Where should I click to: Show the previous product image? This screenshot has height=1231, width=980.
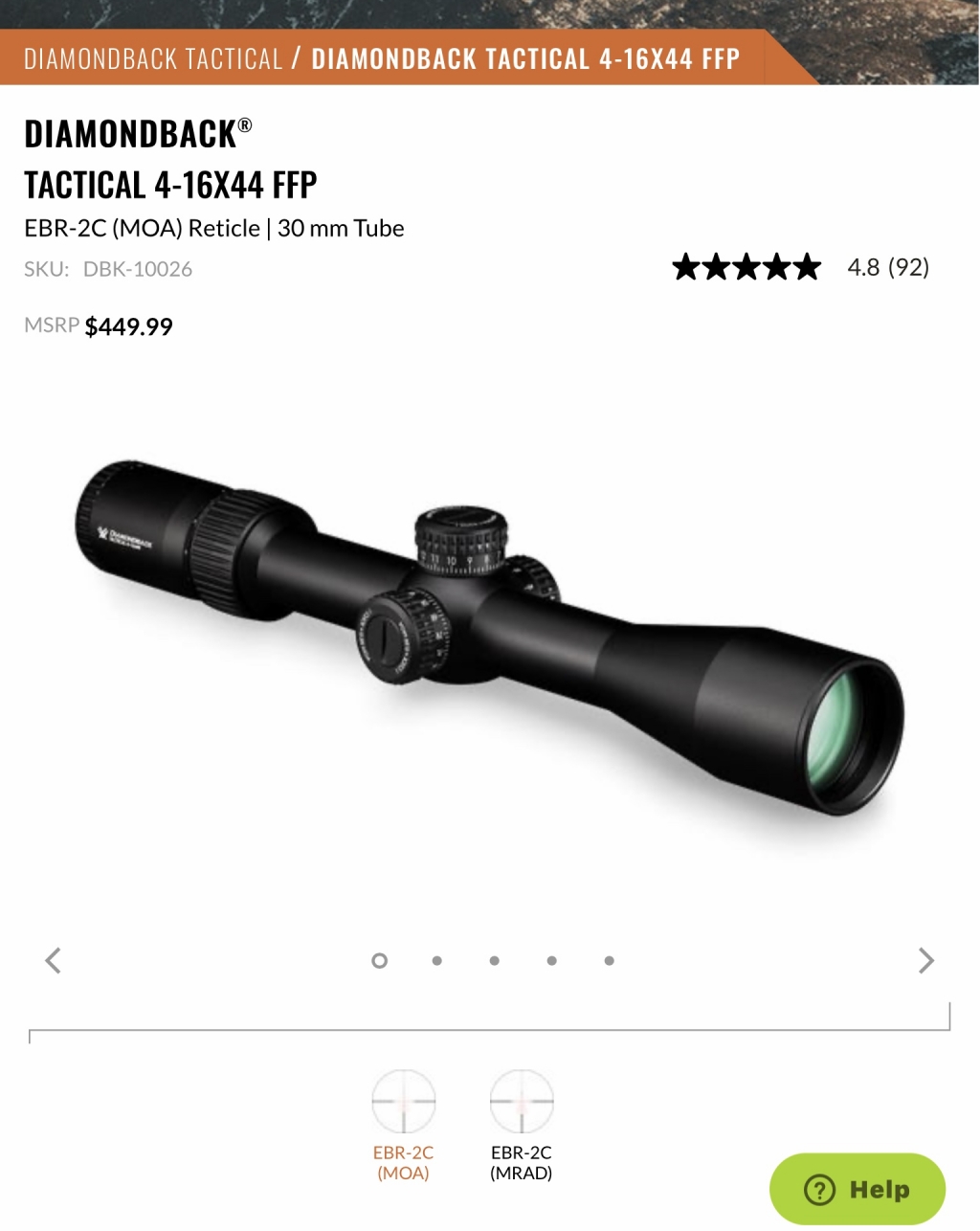pos(54,960)
